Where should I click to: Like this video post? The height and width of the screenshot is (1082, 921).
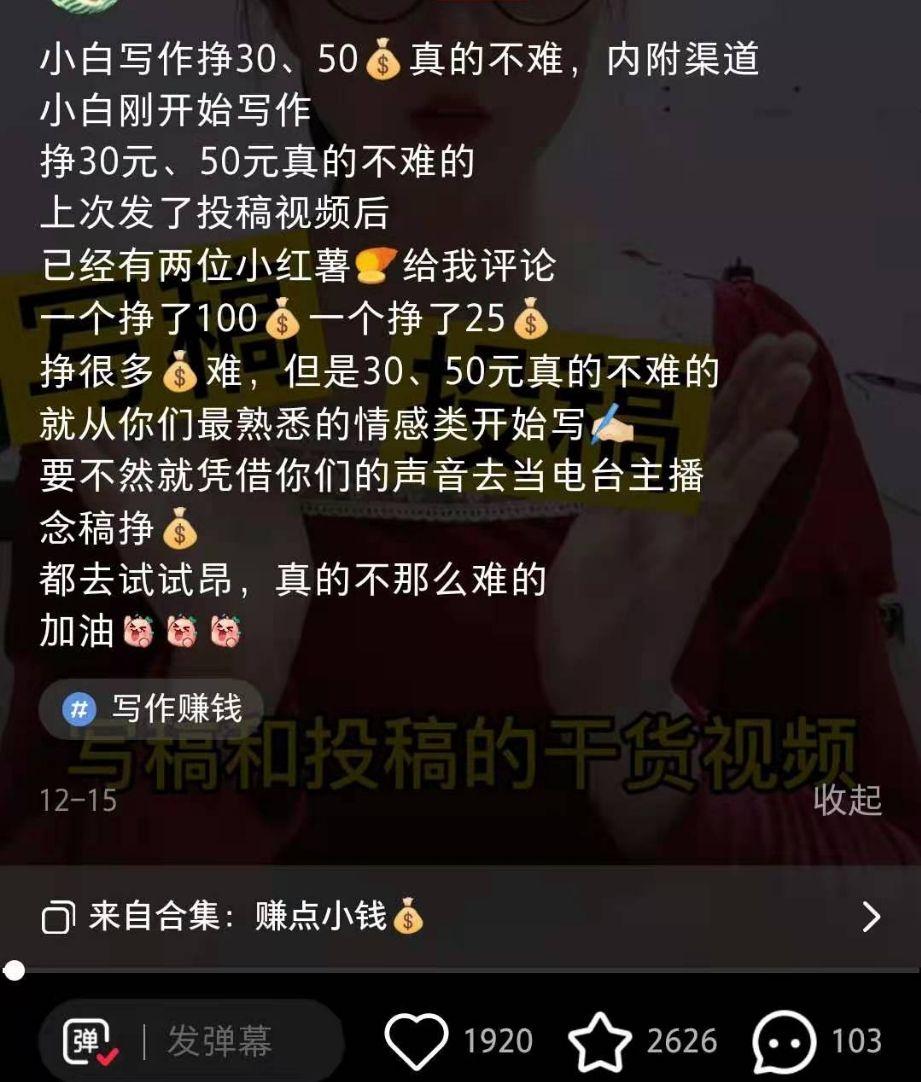tap(417, 1041)
